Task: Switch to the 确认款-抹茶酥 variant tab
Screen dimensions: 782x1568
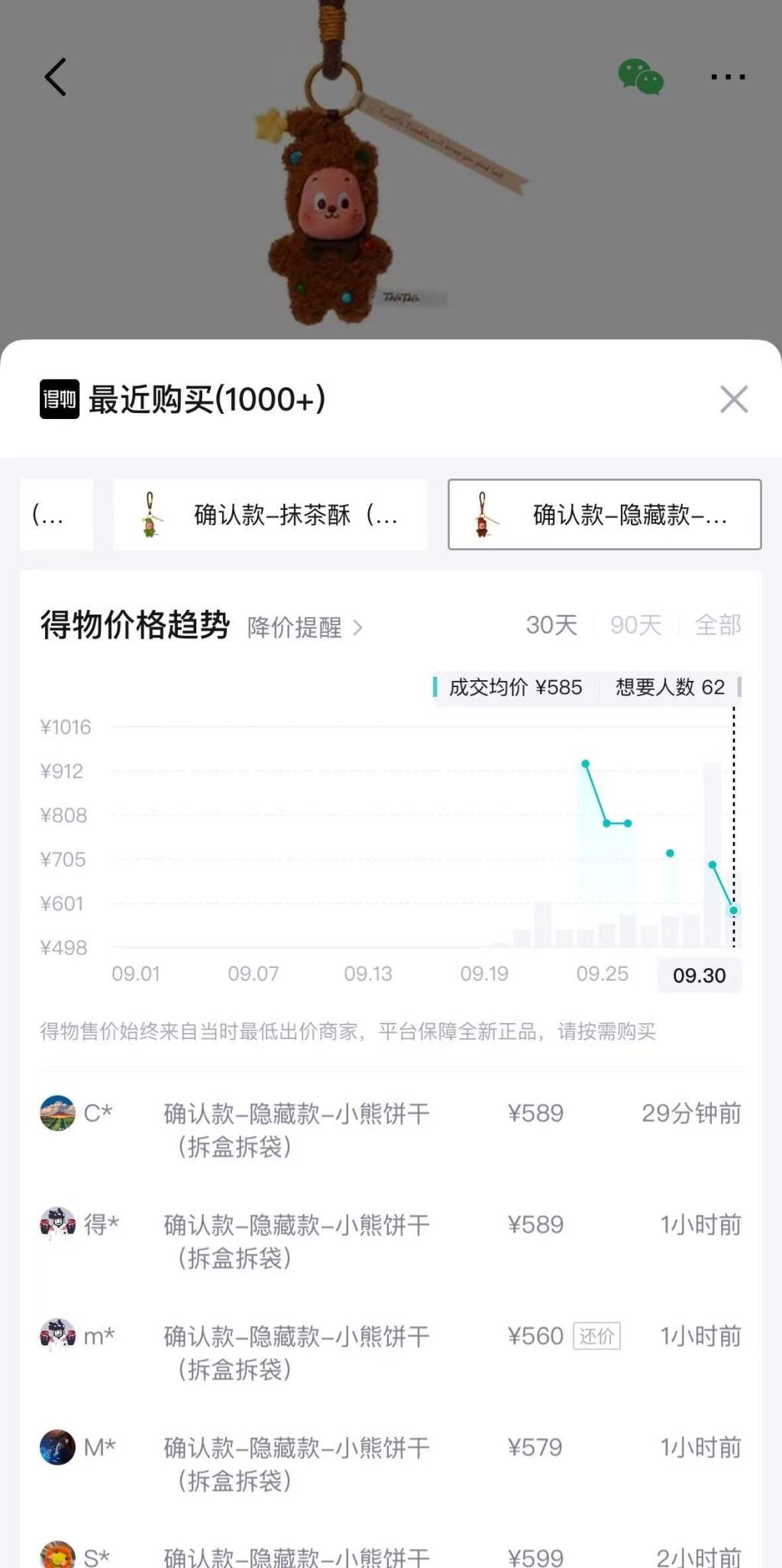Action: (x=271, y=515)
